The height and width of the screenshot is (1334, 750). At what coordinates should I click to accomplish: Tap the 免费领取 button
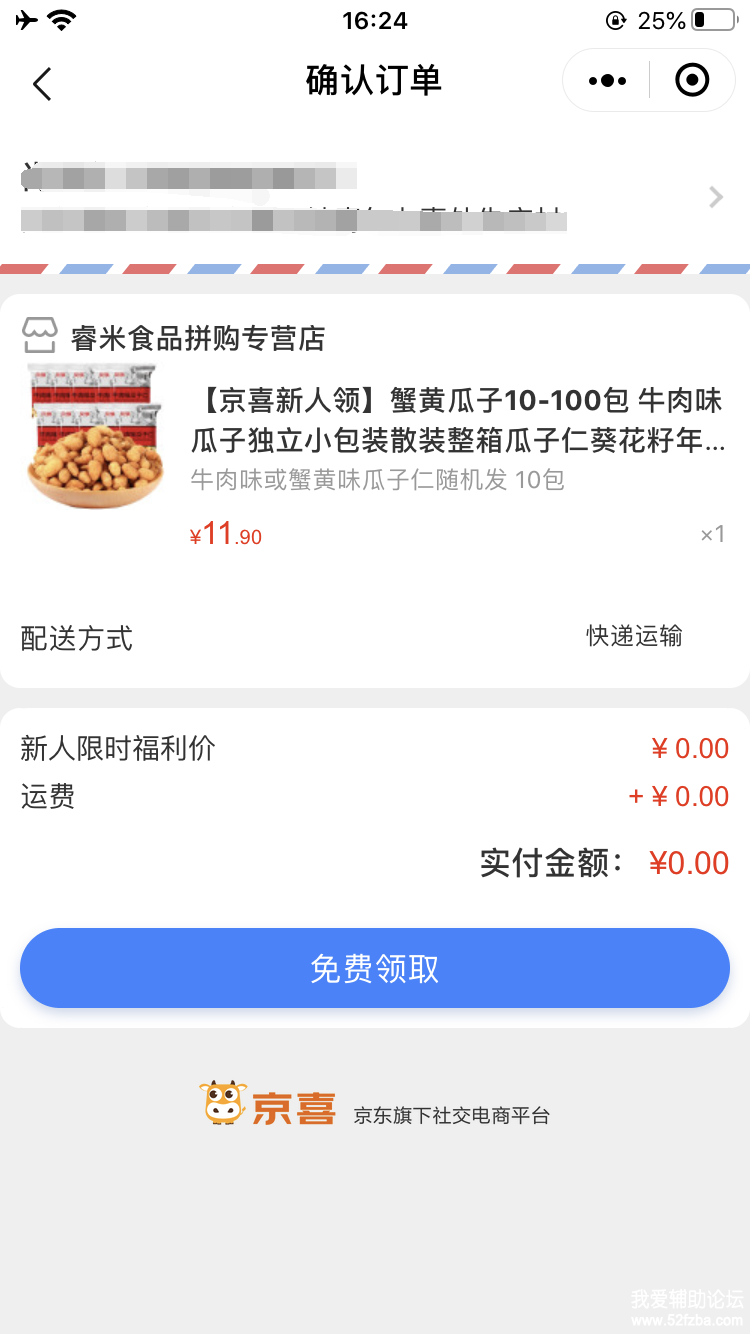coord(375,968)
